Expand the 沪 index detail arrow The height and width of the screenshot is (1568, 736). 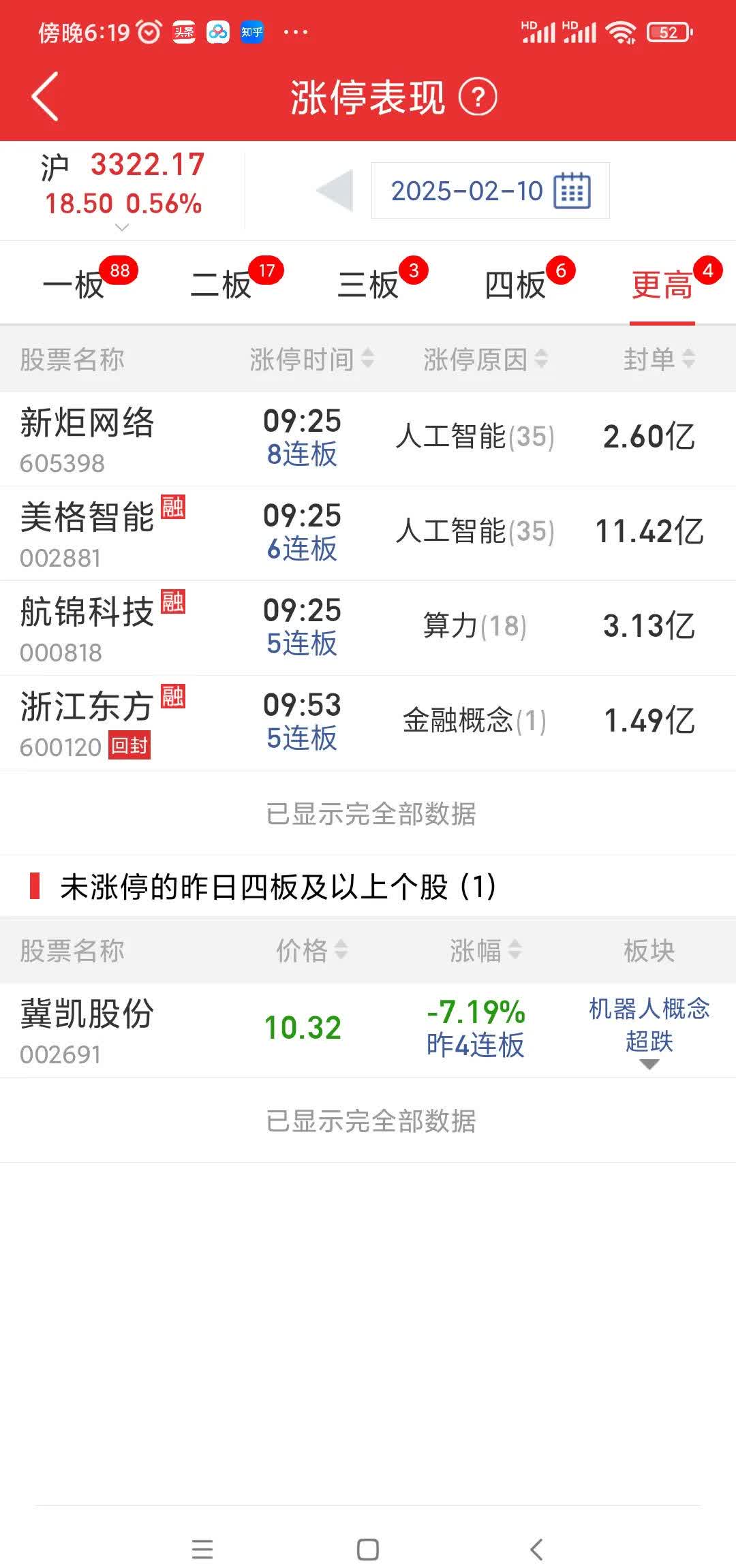click(121, 226)
